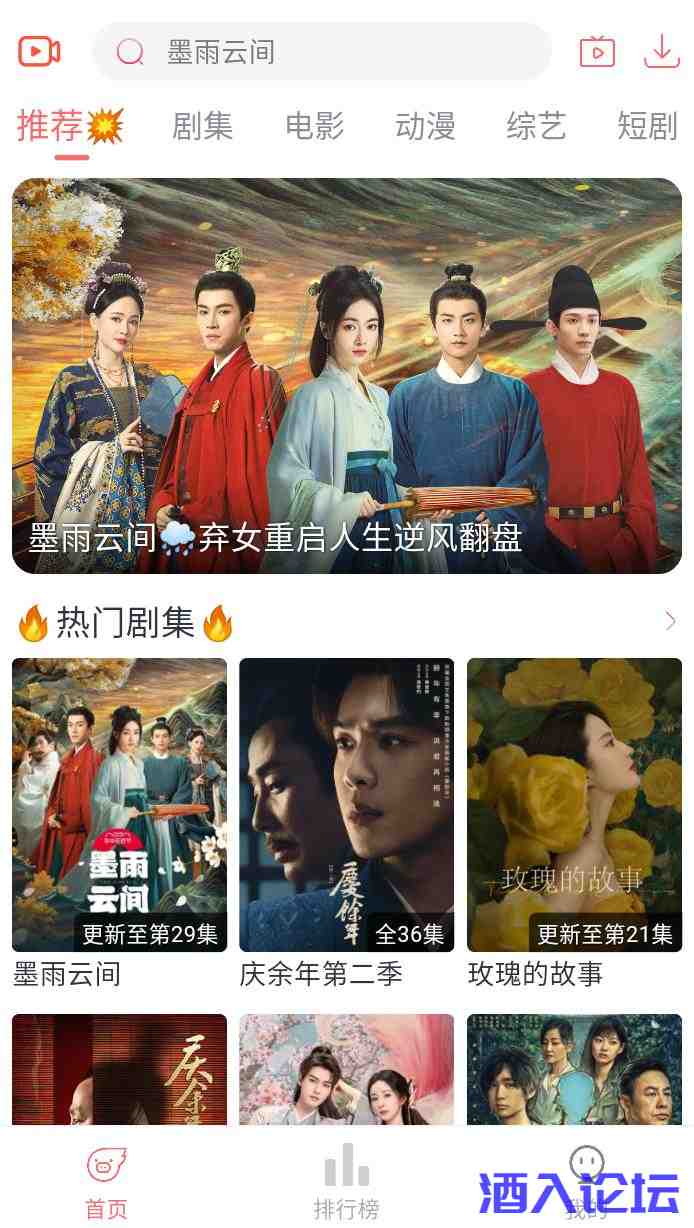The width and height of the screenshot is (694, 1228).
Task: Tap the search box showing 墨雨云间
Action: coord(320,52)
